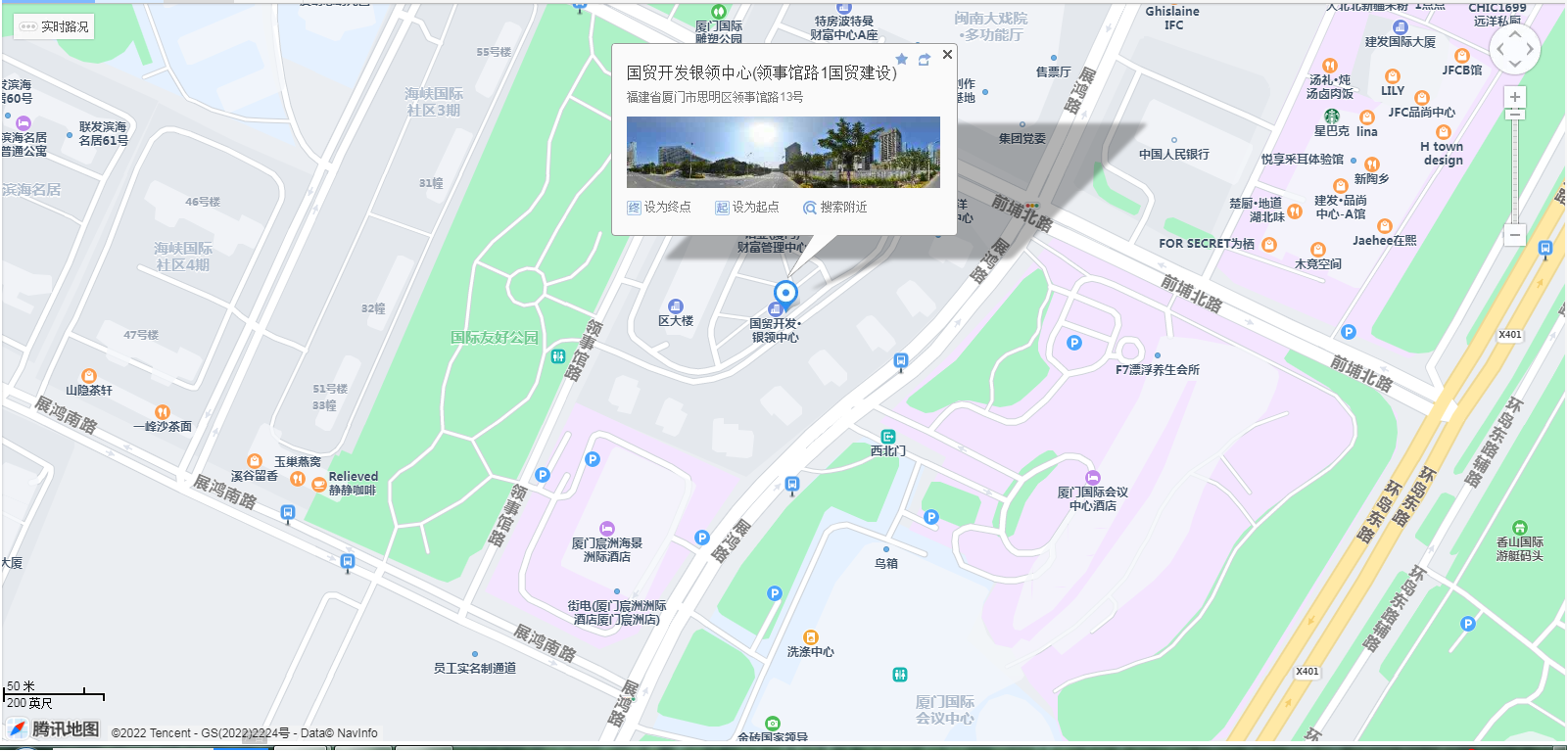Open the 区大楼 building marker
The width and height of the screenshot is (1568, 751).
point(675,306)
